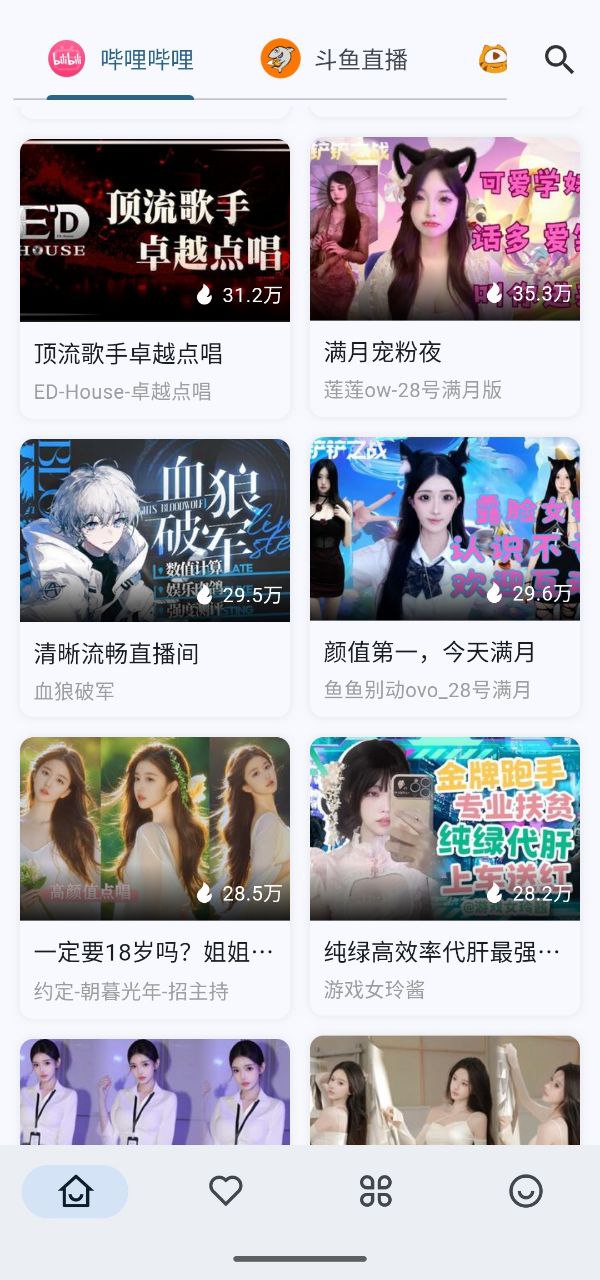Open the search icon
Viewport: 600px width, 1280px height.
tap(559, 60)
